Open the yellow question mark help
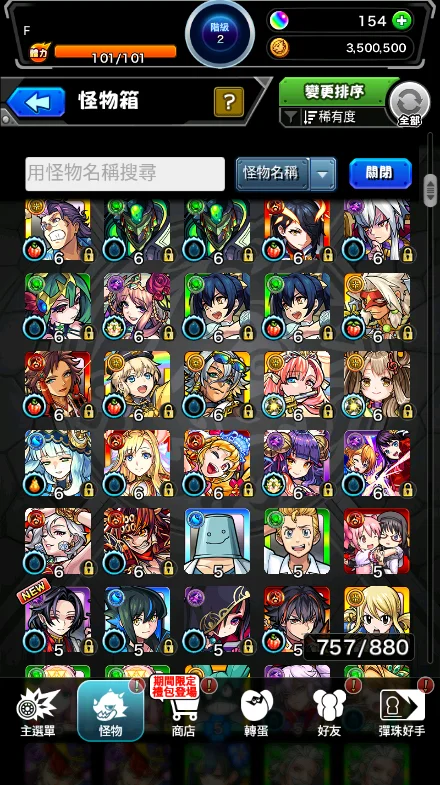Image resolution: width=440 pixels, height=785 pixels. pos(229,102)
